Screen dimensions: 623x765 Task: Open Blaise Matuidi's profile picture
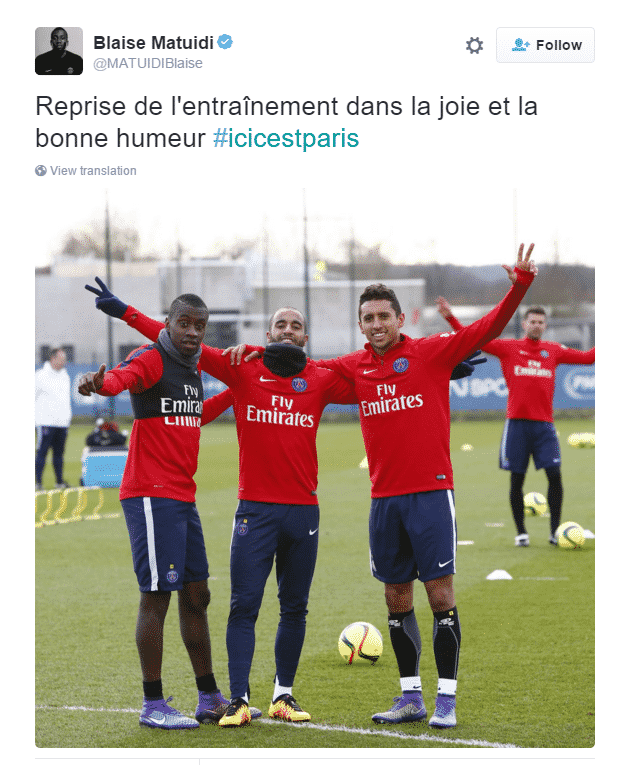click(59, 50)
